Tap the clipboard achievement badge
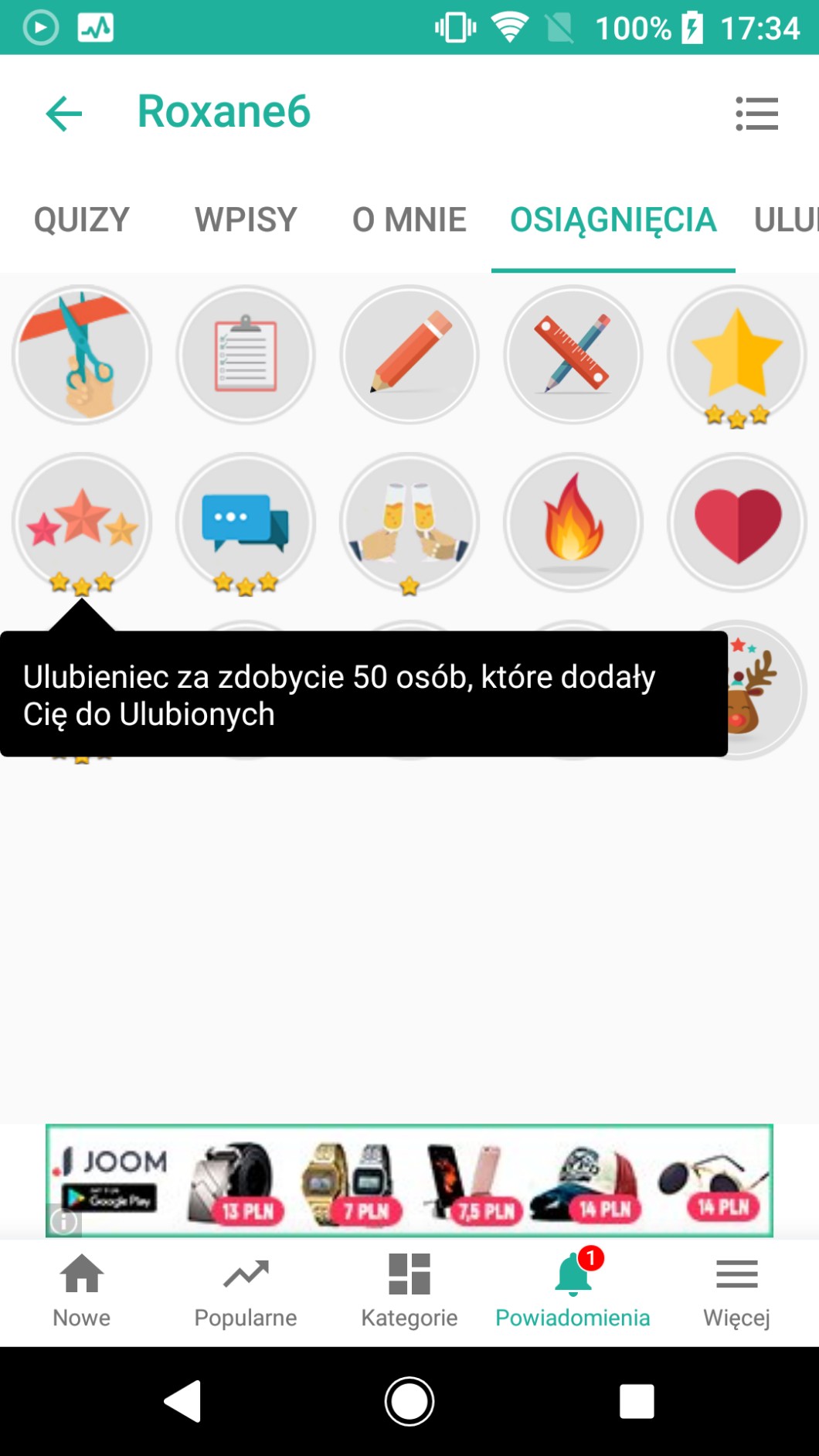This screenshot has height=1456, width=819. pos(246,355)
